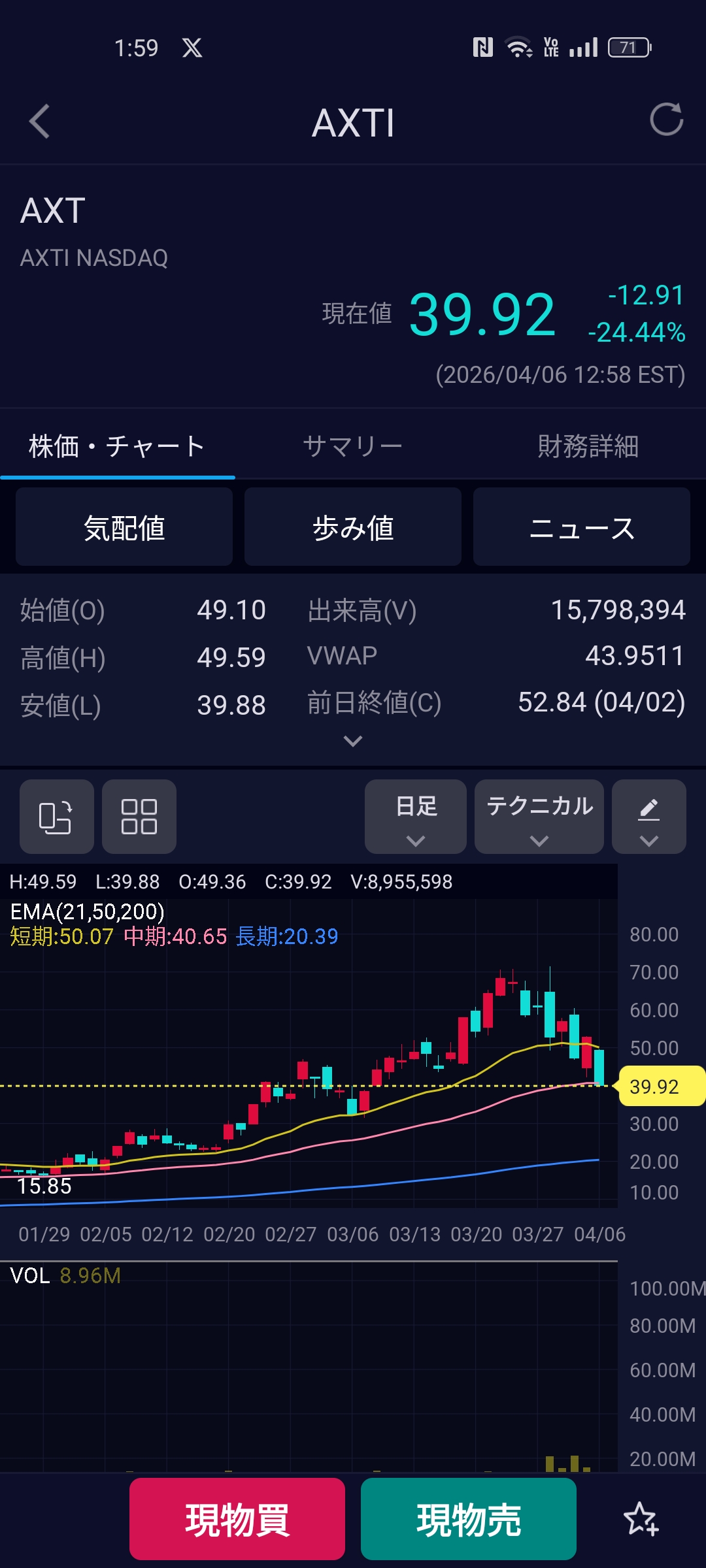This screenshot has height=1568, width=706.
Task: Refresh the AXTI quote data
Action: coord(666,120)
